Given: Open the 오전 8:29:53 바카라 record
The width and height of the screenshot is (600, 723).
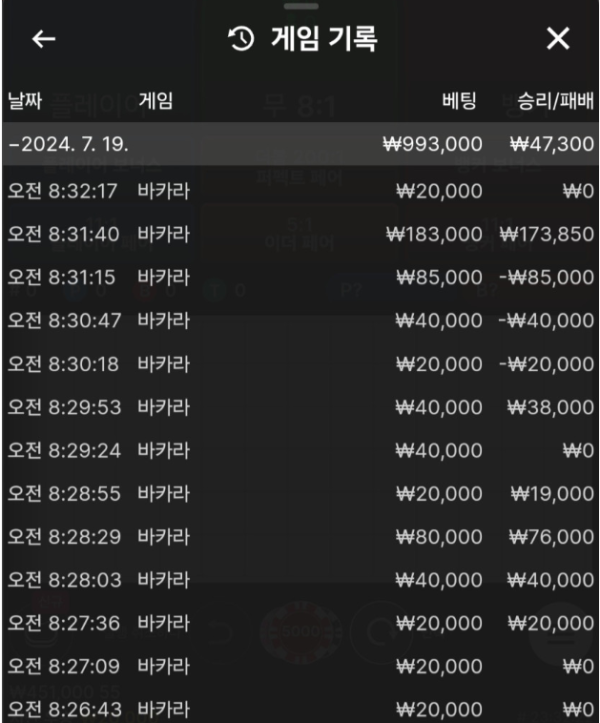Looking at the screenshot, I should [x=300, y=407].
